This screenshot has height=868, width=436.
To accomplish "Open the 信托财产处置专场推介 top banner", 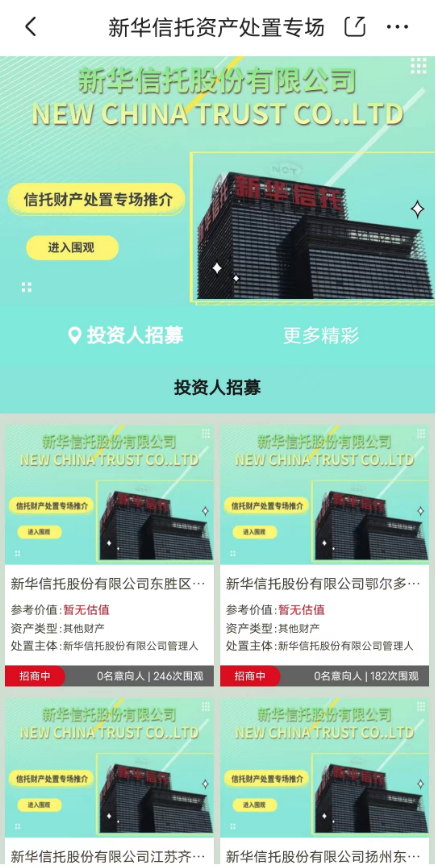I will pos(217,180).
